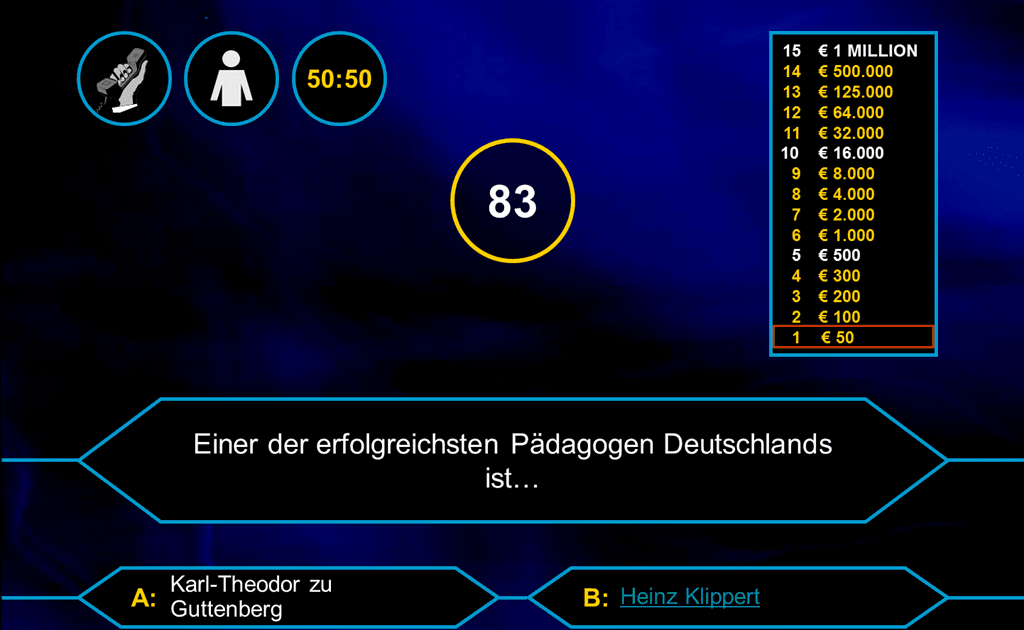Use the ask-the-audience lifeline
This screenshot has height=630, width=1024.
(x=231, y=79)
